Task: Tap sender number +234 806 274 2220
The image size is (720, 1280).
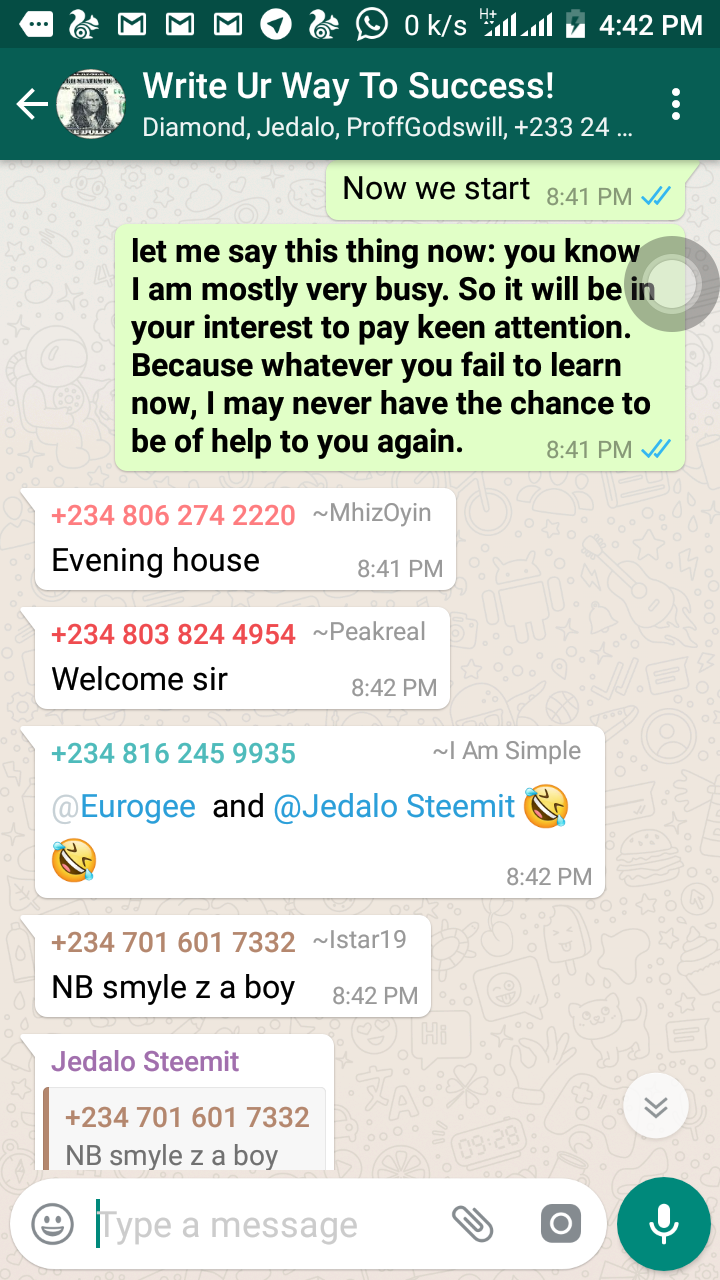Action: [173, 516]
